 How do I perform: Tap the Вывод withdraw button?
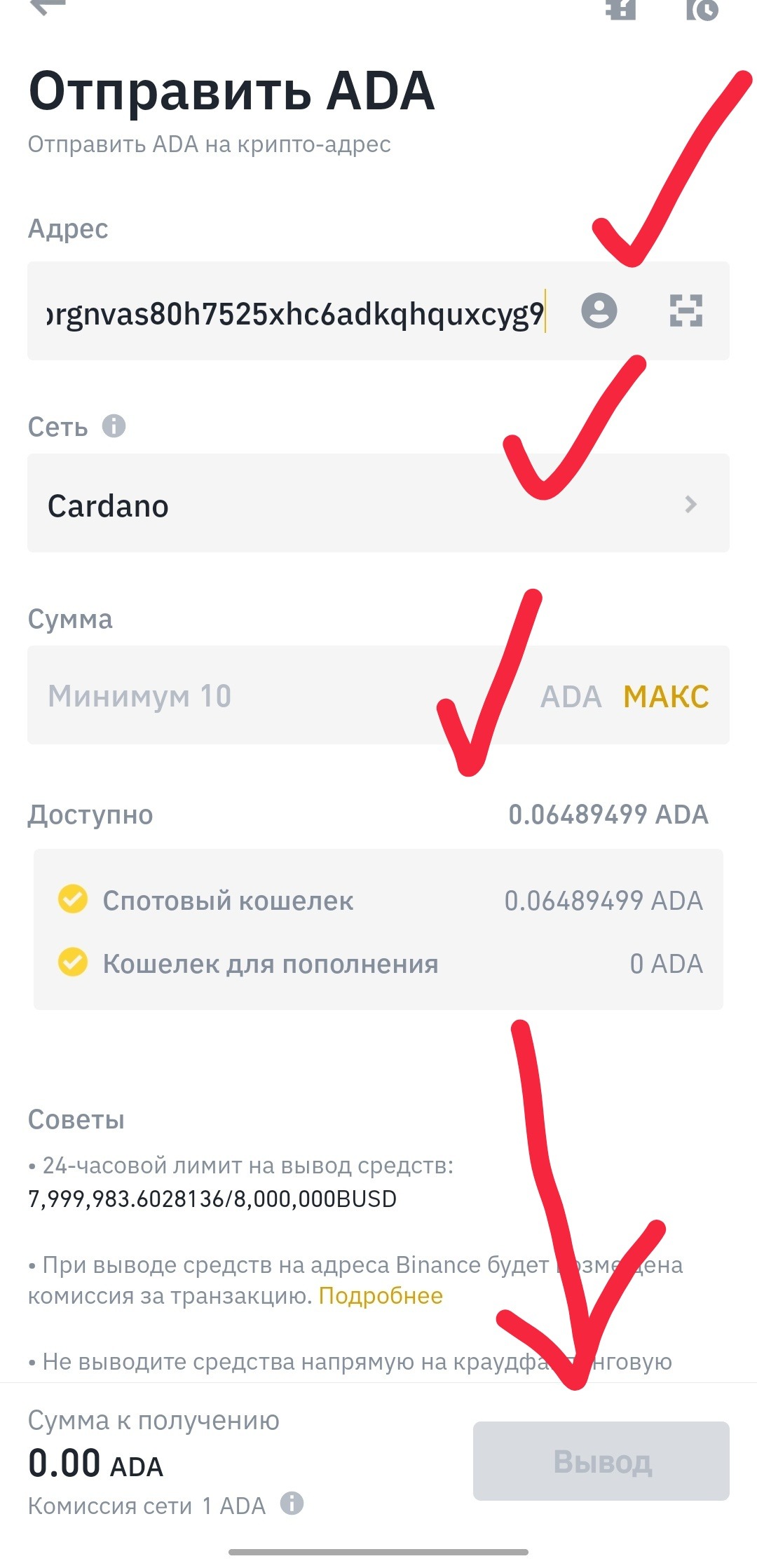tap(601, 1461)
